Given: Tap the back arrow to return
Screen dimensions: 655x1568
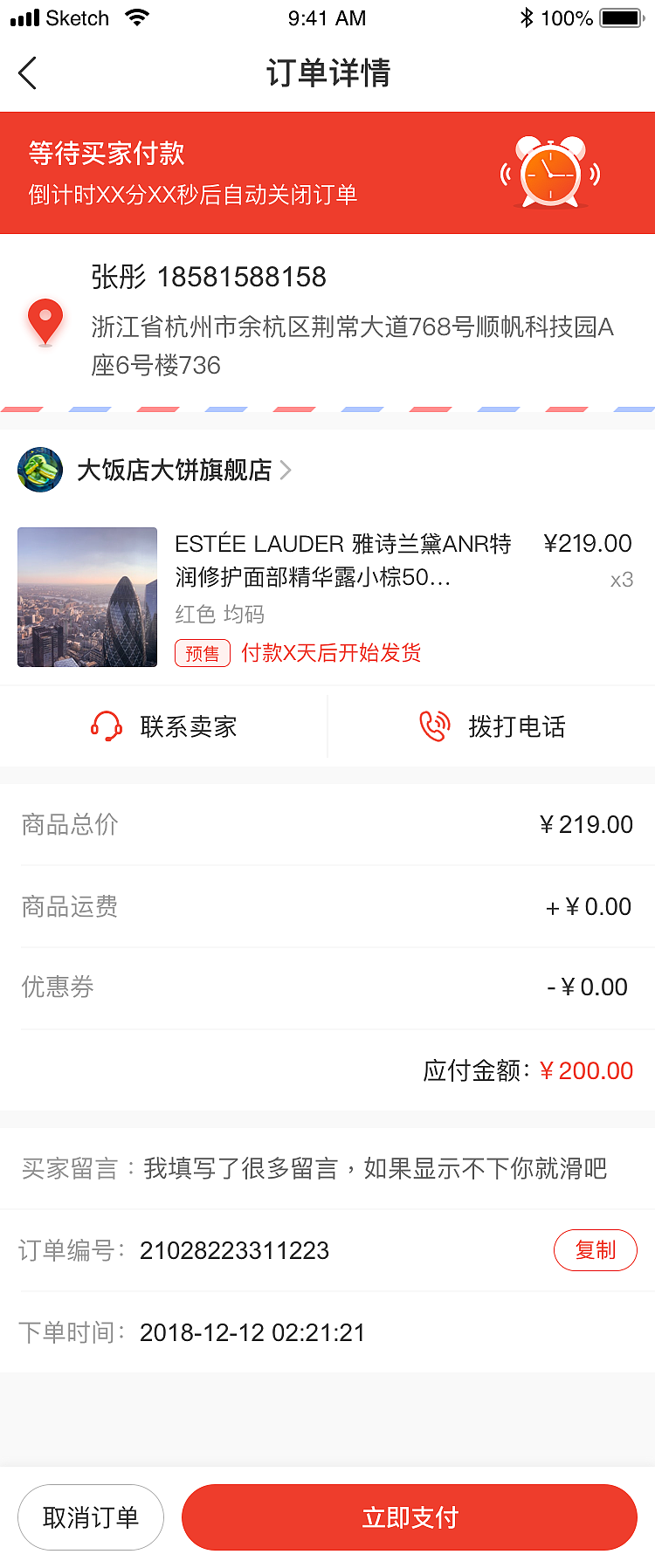Looking at the screenshot, I should tap(27, 73).
